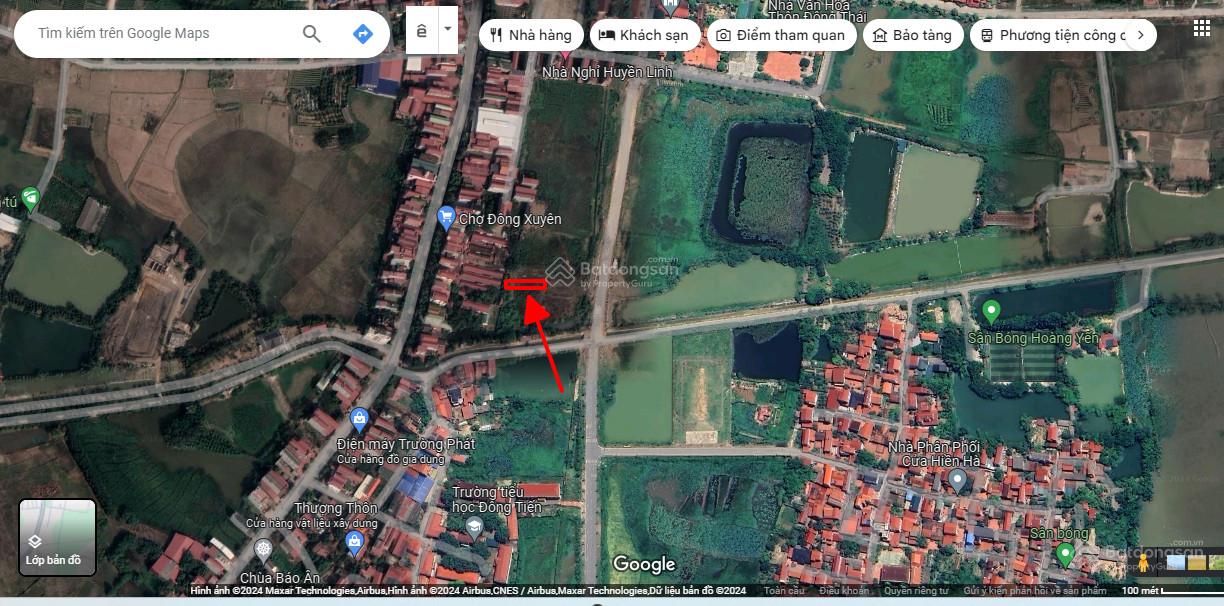Open the Điều khoản link

[x=843, y=591]
